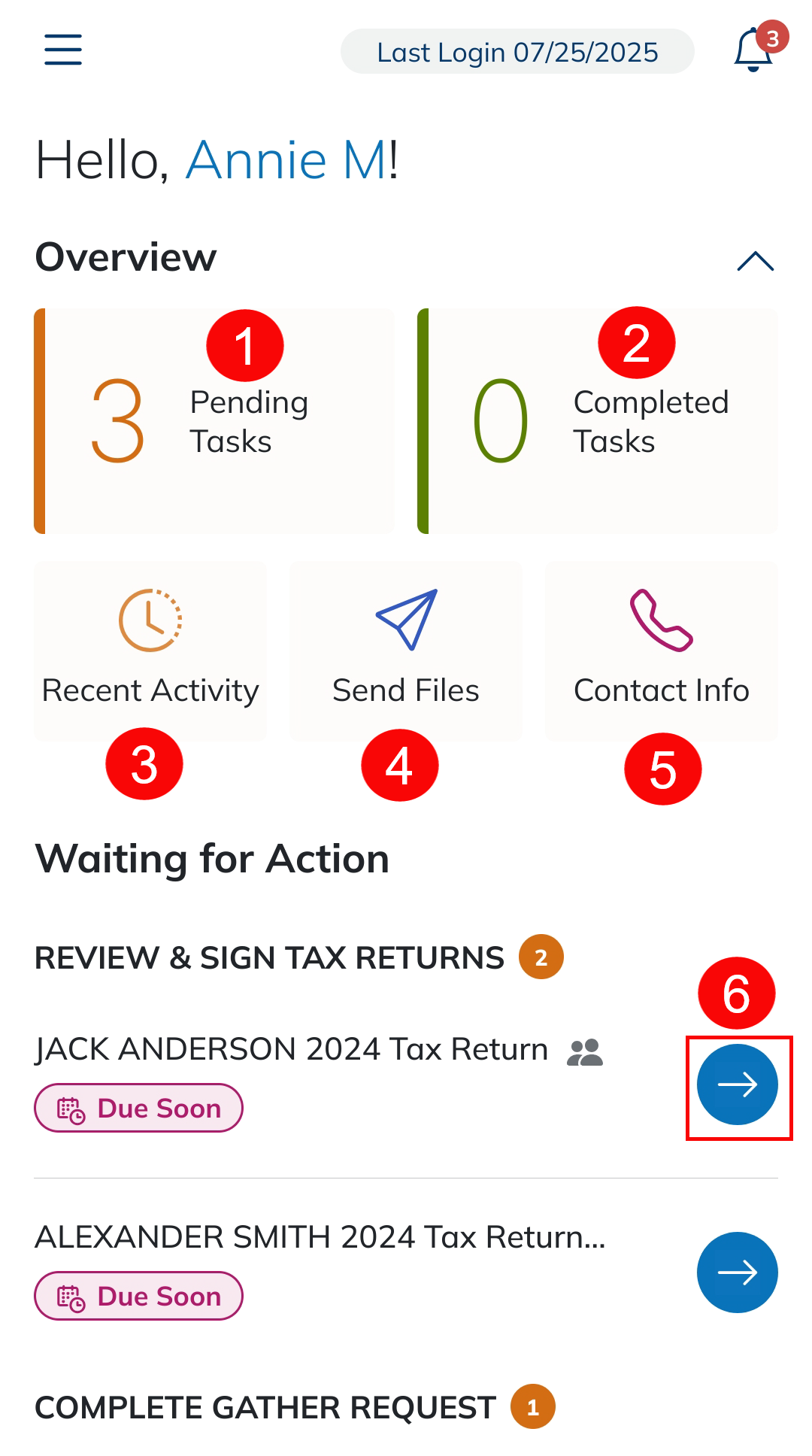The width and height of the screenshot is (812, 1456).
Task: Open Alexander Smith 2024 Tax Return arrow
Action: 737,1272
